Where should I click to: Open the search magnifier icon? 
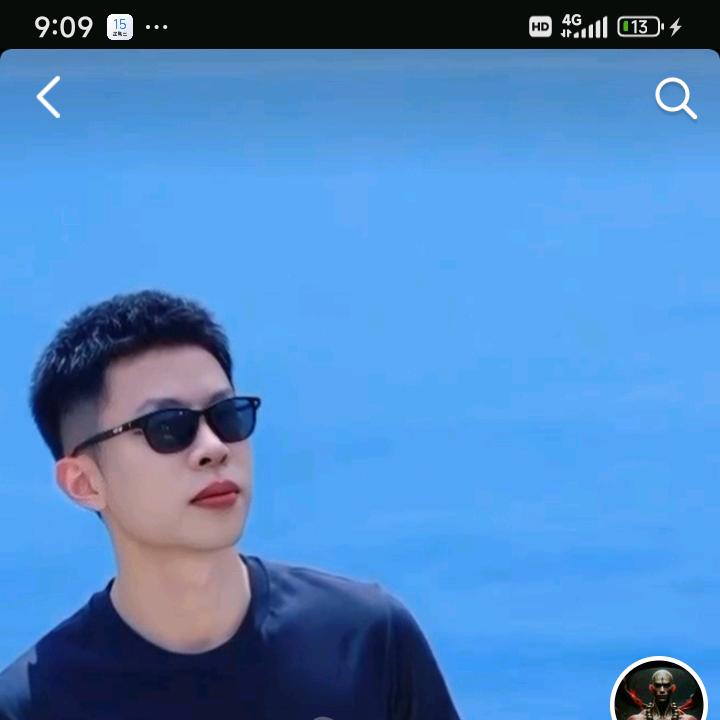pyautogui.click(x=675, y=99)
